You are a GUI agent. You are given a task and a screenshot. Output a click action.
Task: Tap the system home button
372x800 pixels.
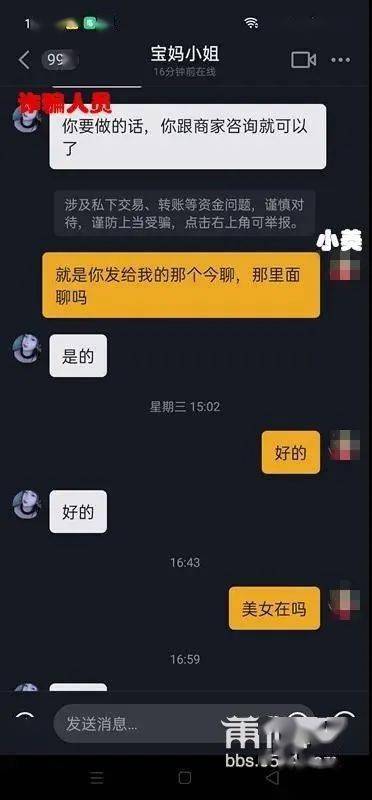point(185,778)
